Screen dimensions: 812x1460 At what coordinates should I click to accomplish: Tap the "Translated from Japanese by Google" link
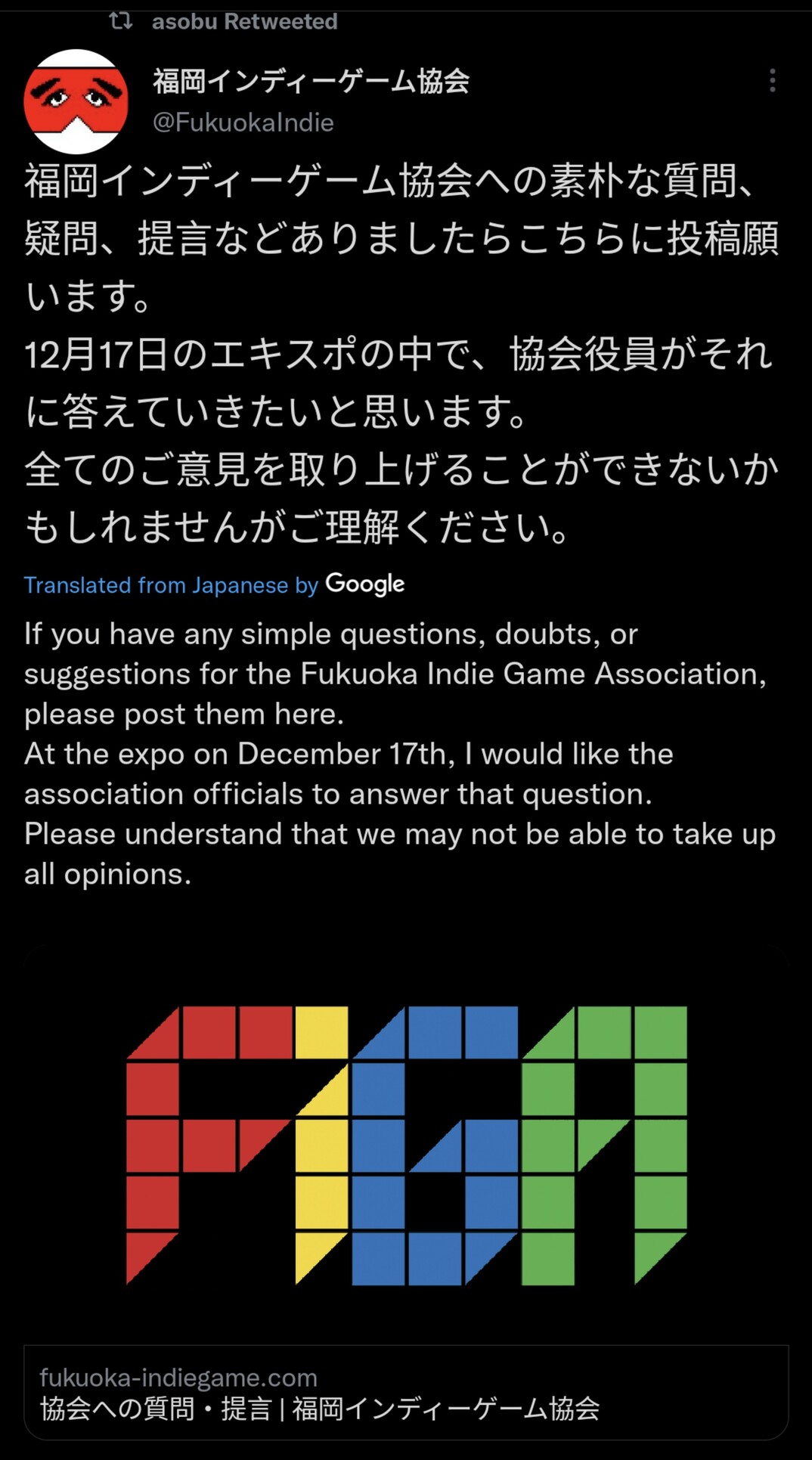[214, 584]
